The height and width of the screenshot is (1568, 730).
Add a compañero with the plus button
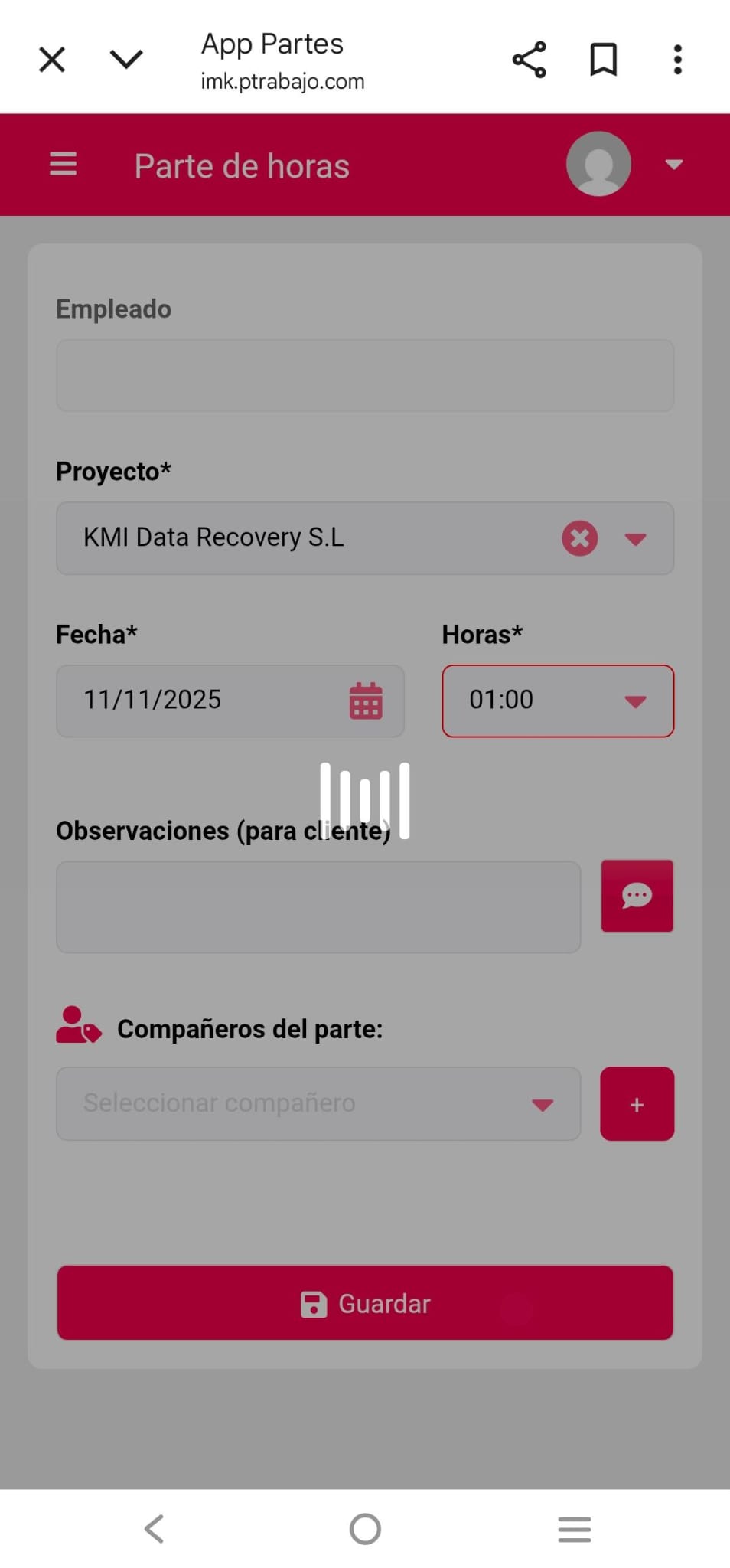point(637,1103)
